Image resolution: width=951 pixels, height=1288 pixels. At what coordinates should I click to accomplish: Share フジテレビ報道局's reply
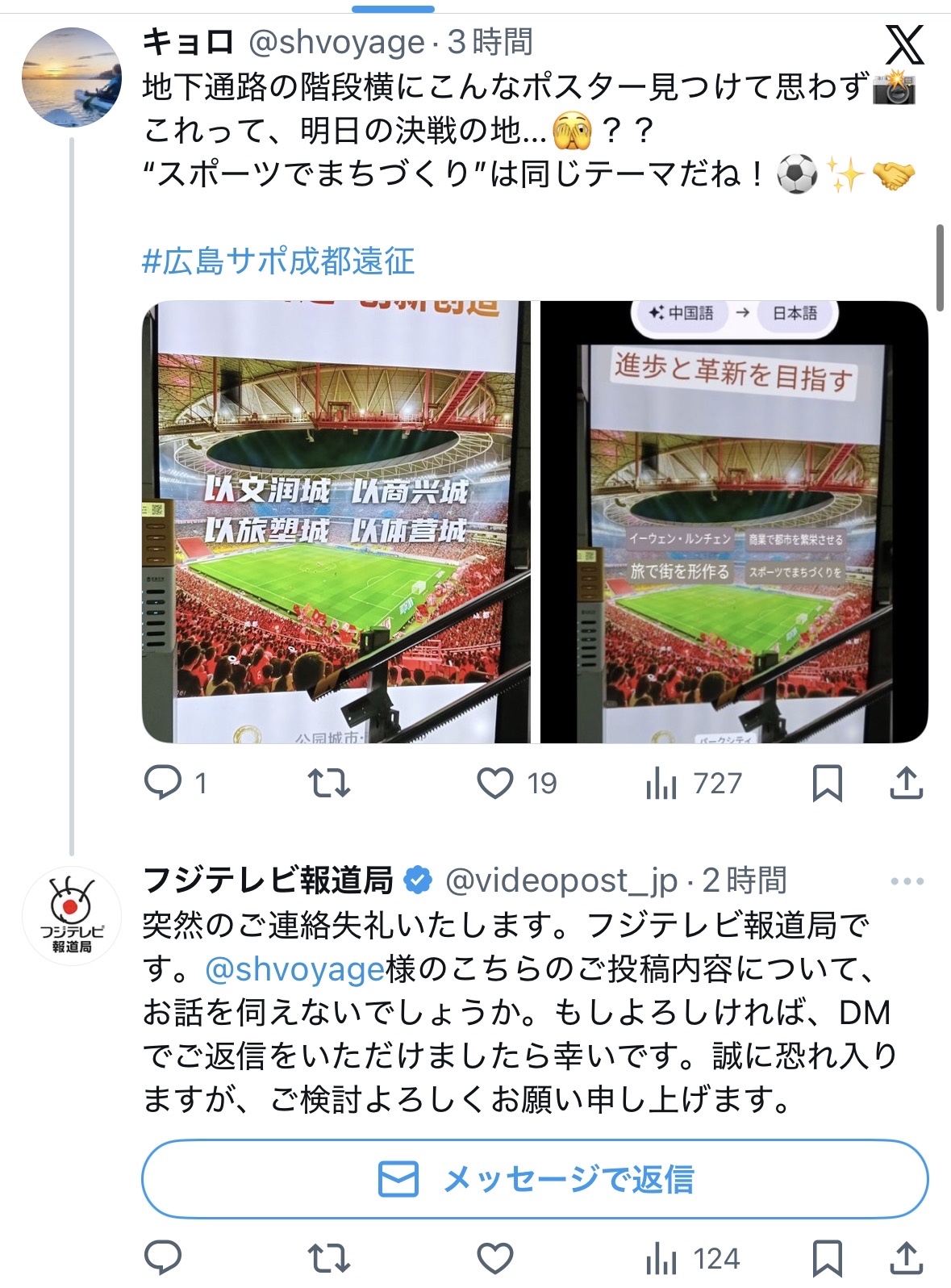coord(906,1257)
